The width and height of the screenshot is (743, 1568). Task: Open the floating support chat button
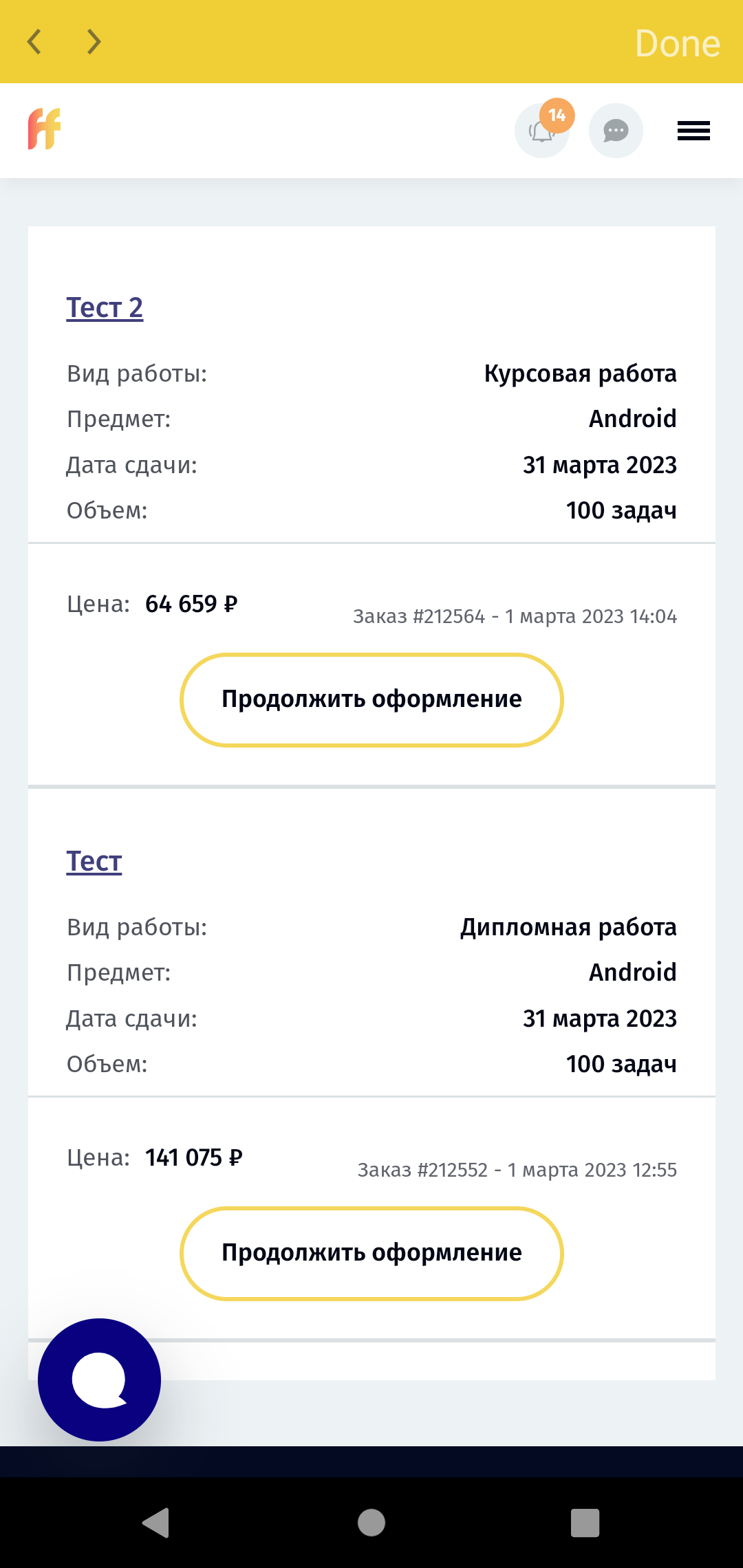click(99, 1380)
